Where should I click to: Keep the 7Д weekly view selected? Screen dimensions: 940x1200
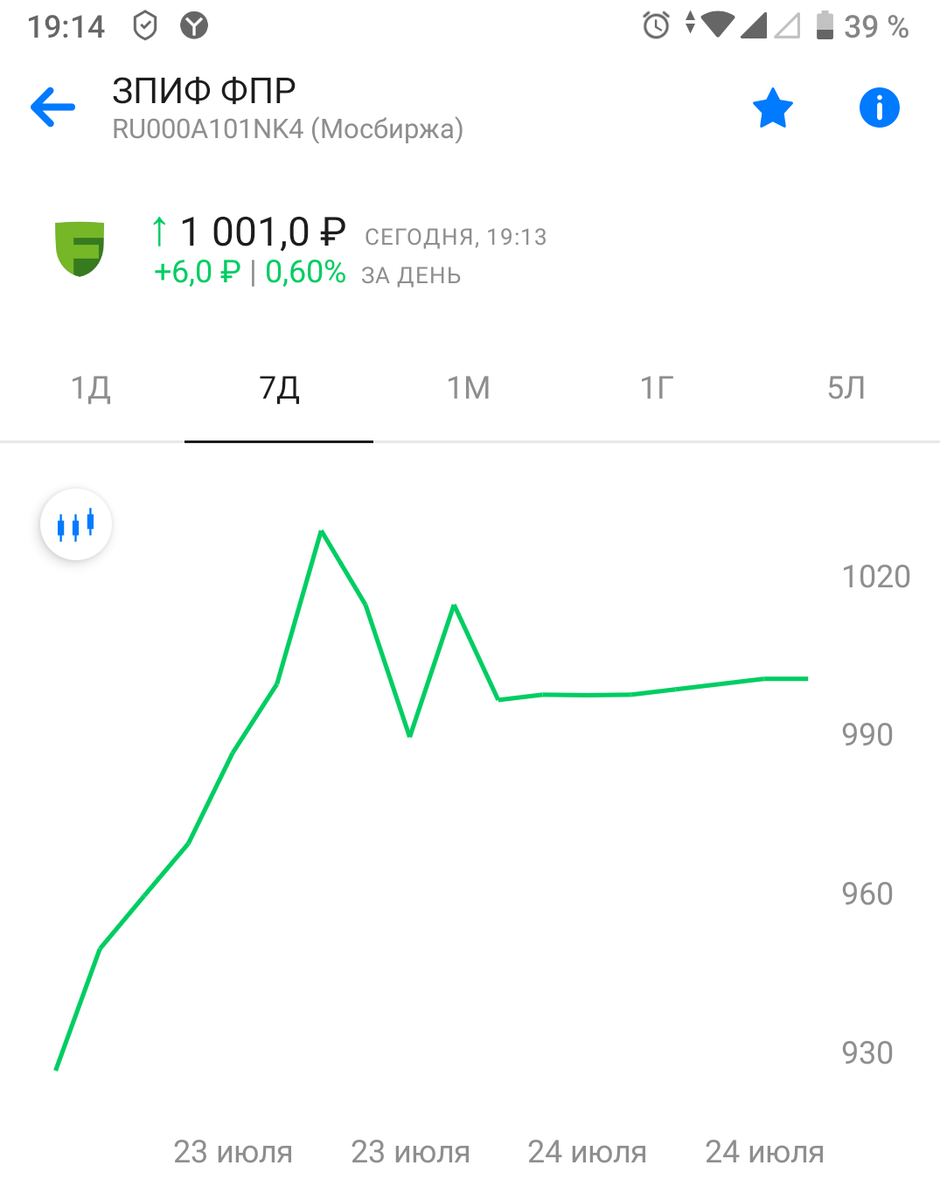[x=278, y=388]
